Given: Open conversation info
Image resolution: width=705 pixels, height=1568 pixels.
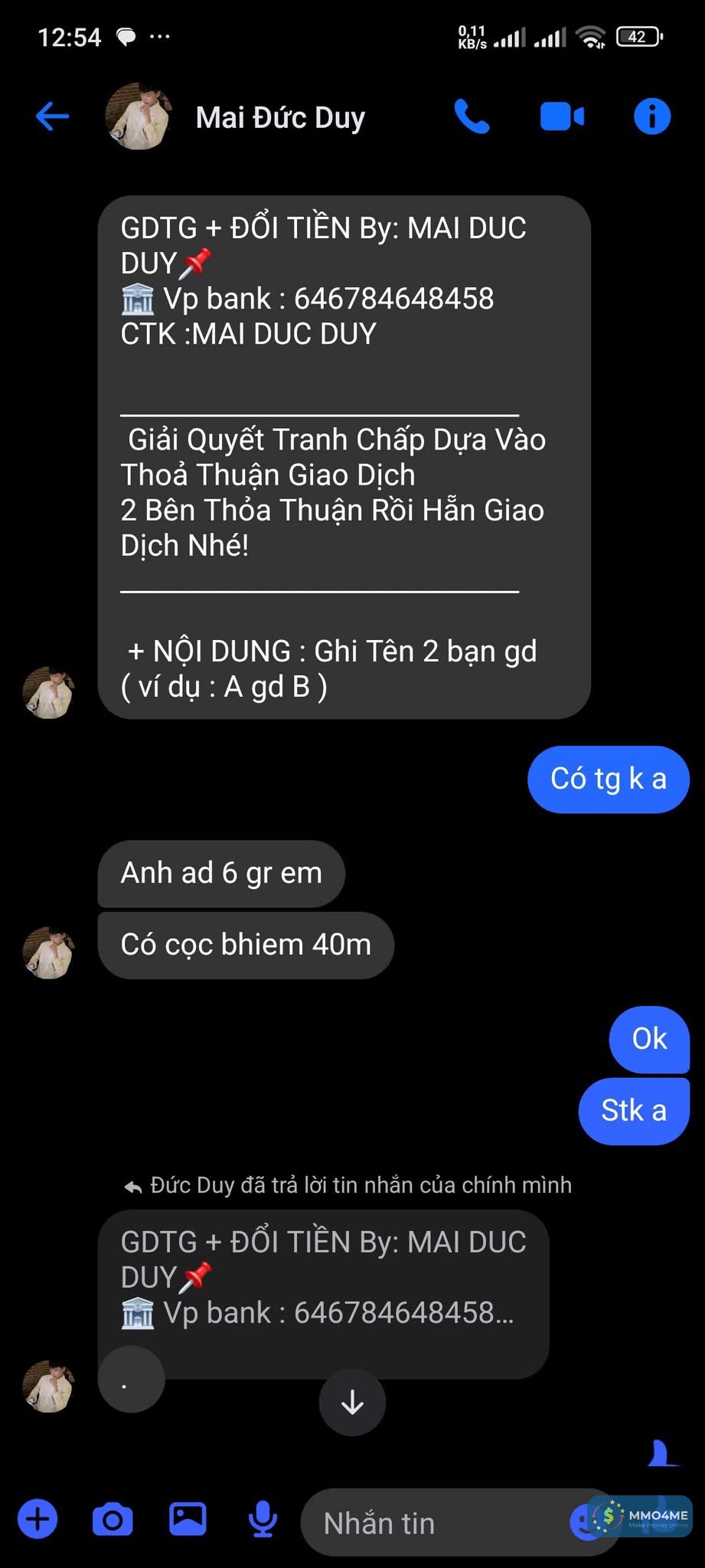Looking at the screenshot, I should [652, 116].
